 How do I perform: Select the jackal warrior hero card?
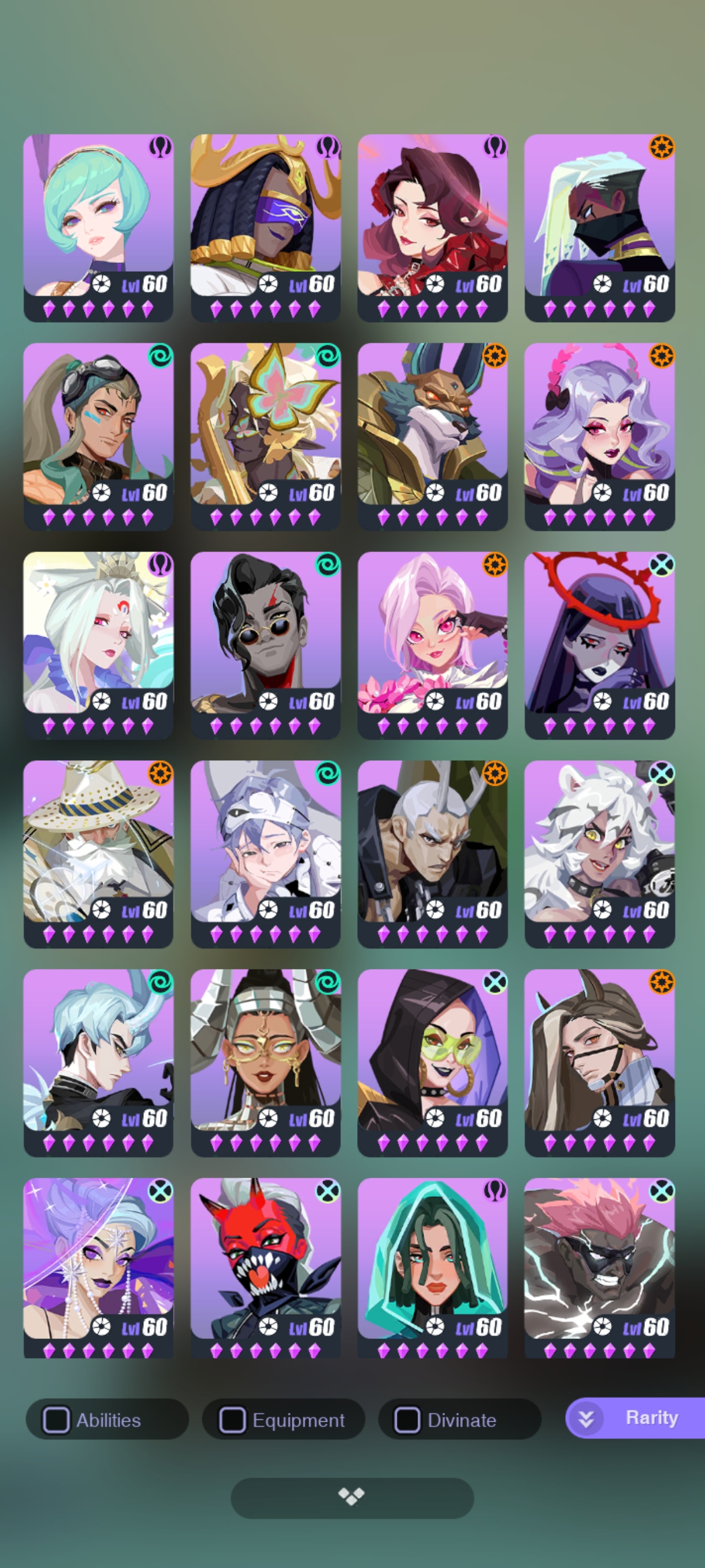[432, 437]
